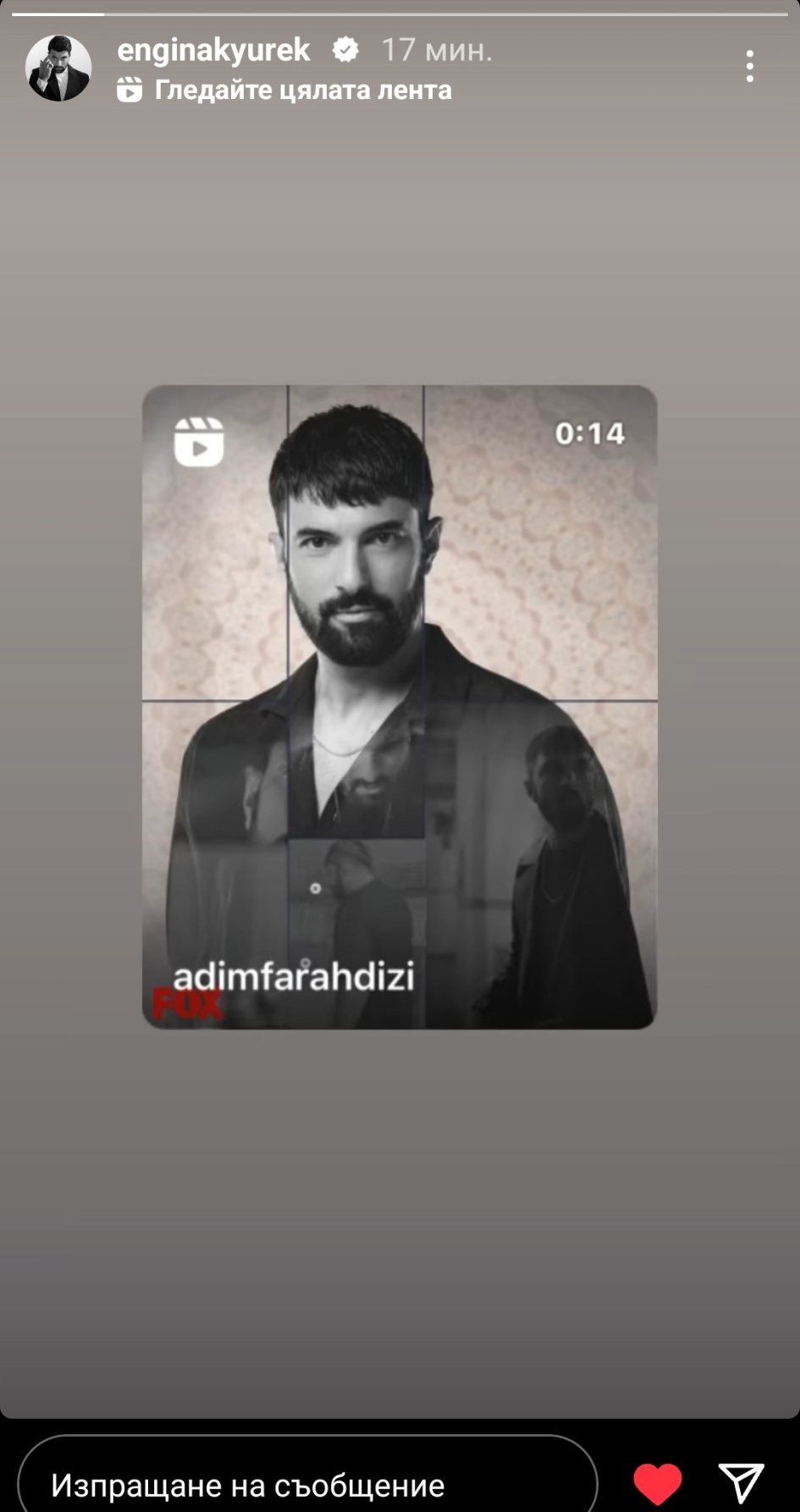
Task: Like this story with the heart
Action: 657,1483
